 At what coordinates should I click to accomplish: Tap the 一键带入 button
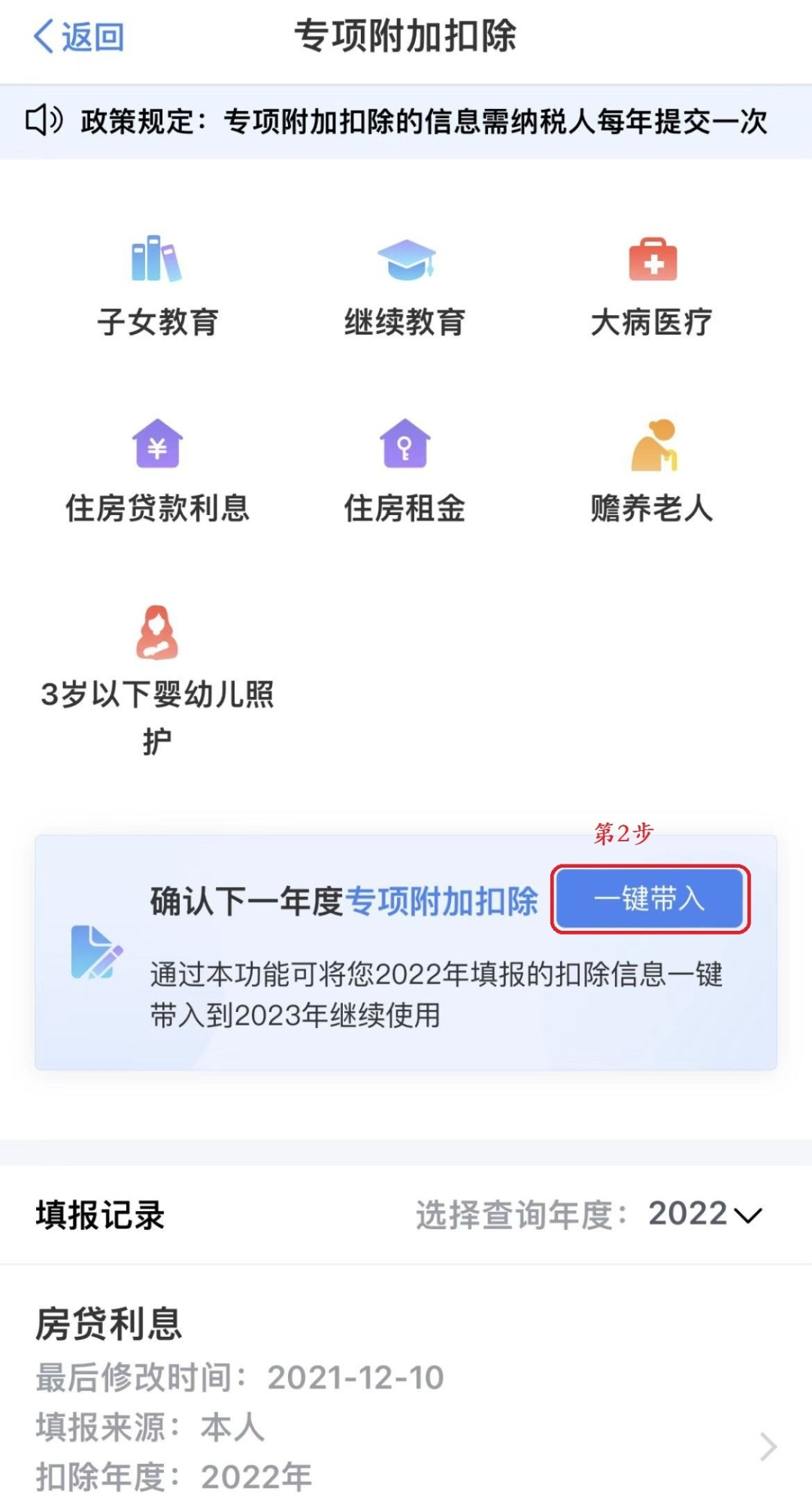650,899
